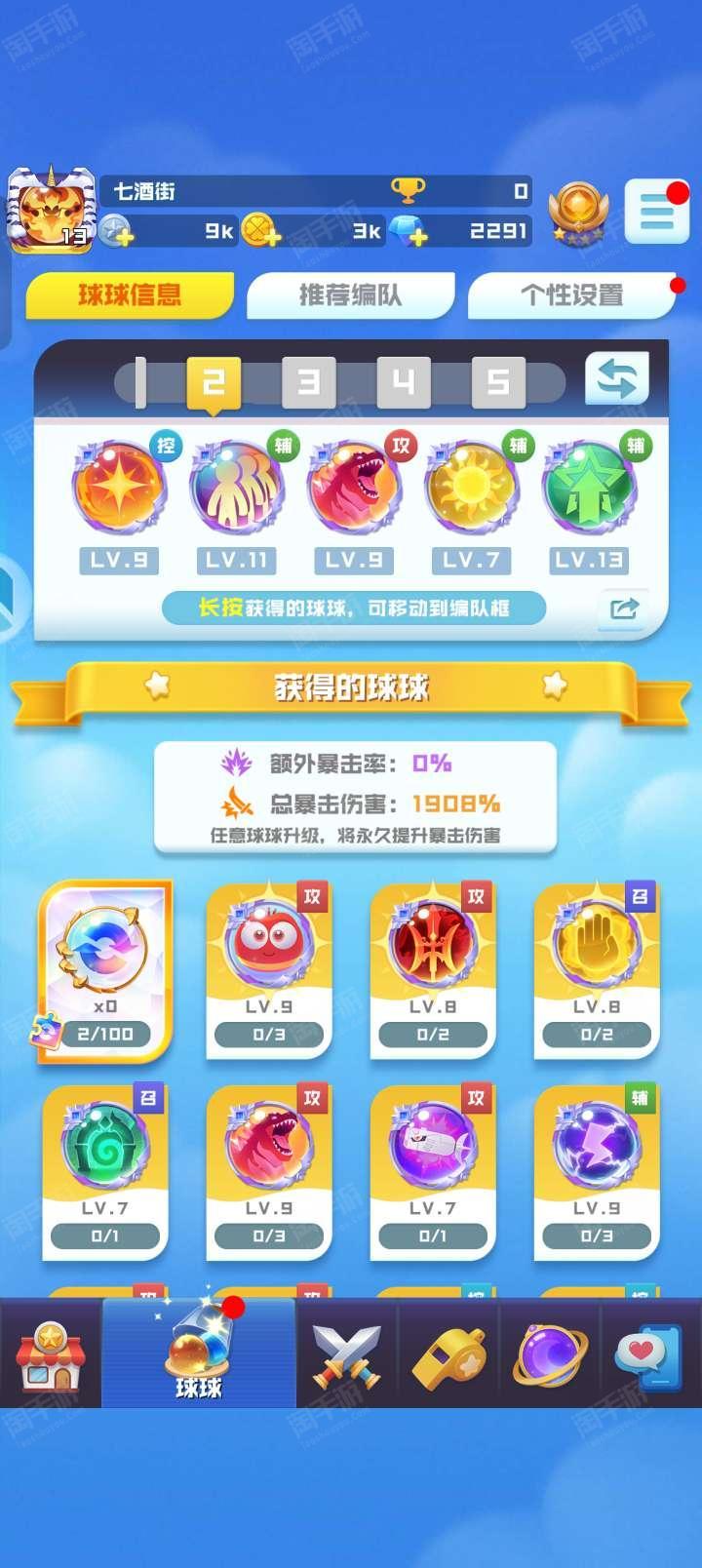Open the purple planet tab
This screenshot has height=1568, width=702.
[551, 1355]
